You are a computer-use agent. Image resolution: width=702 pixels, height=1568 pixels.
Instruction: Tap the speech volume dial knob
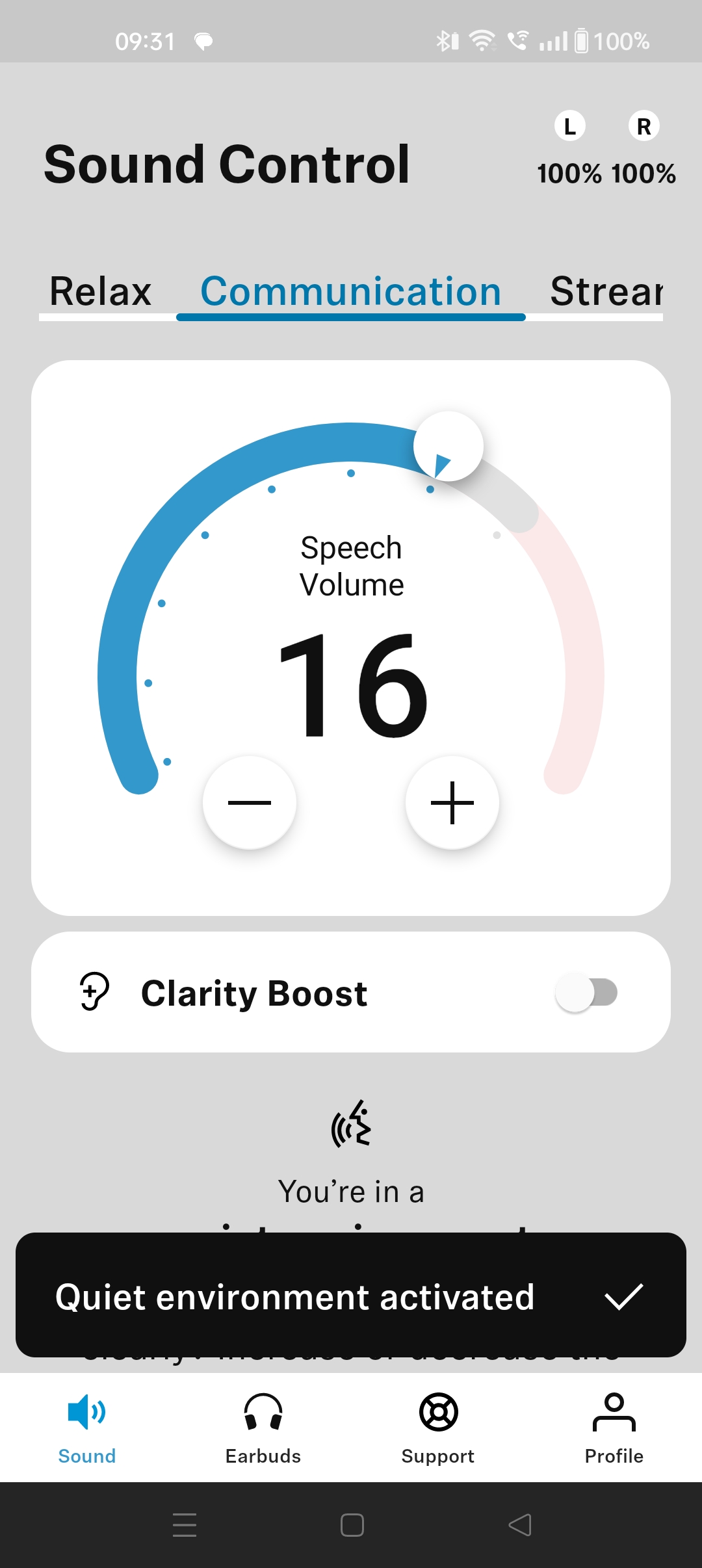[x=448, y=447]
